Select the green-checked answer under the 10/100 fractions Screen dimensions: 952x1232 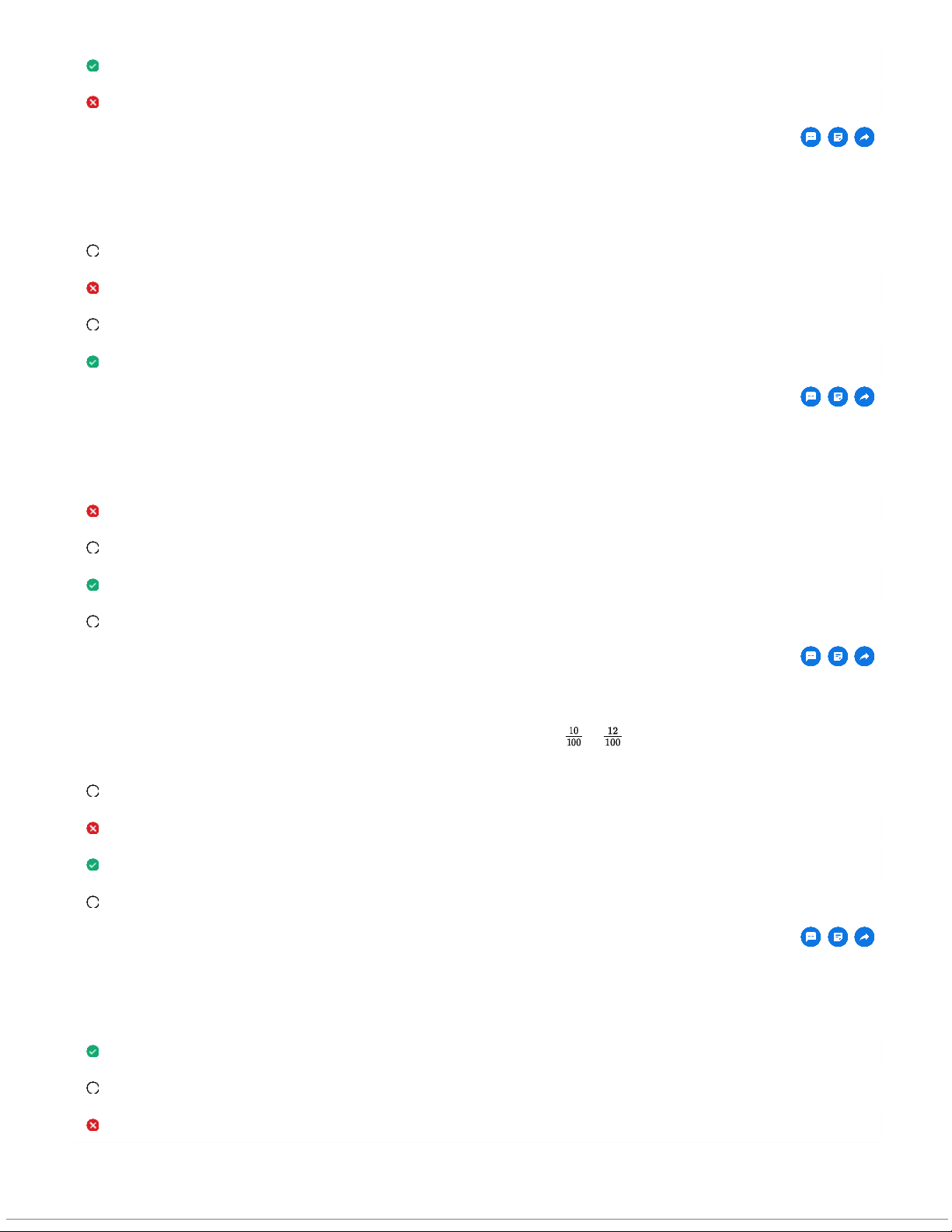point(92,864)
